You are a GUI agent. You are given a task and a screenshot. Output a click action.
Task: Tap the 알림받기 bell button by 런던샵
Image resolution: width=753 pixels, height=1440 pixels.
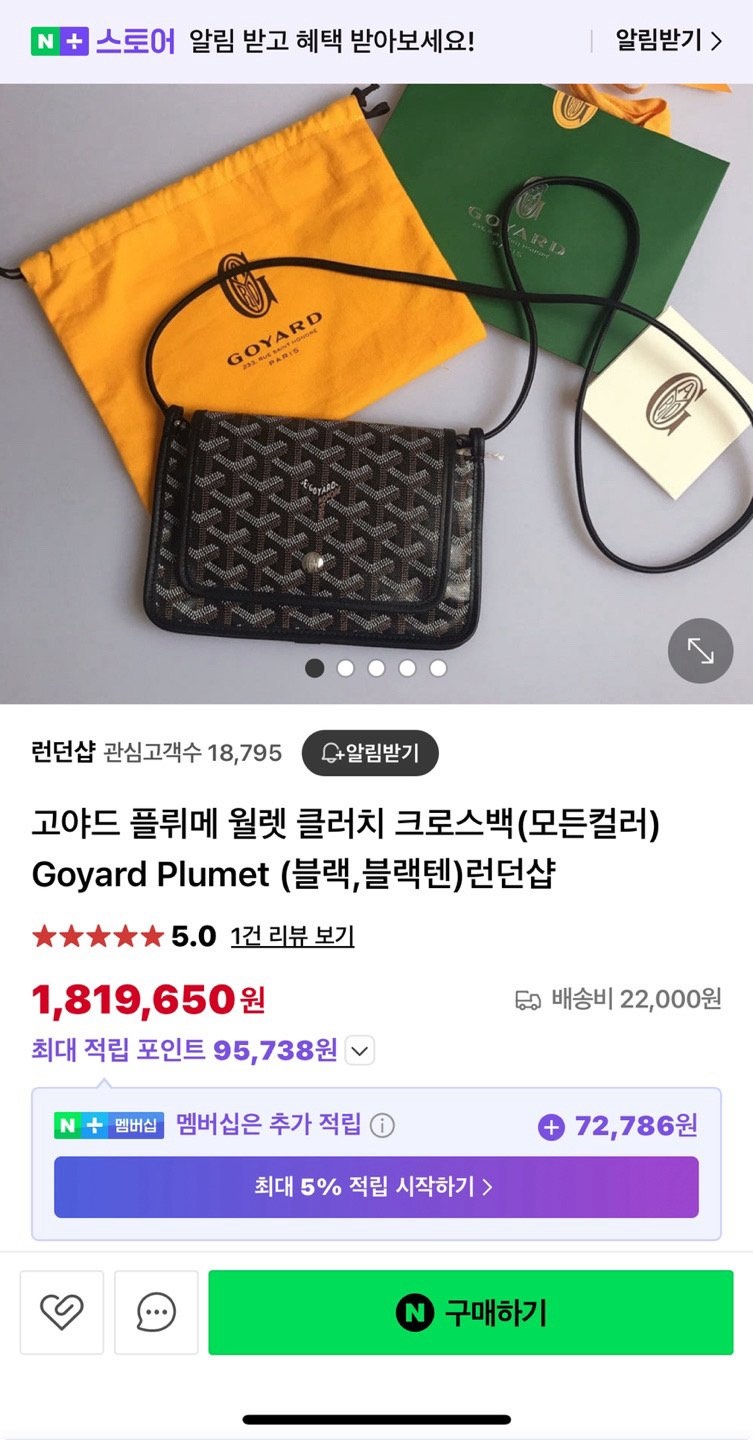click(x=370, y=753)
